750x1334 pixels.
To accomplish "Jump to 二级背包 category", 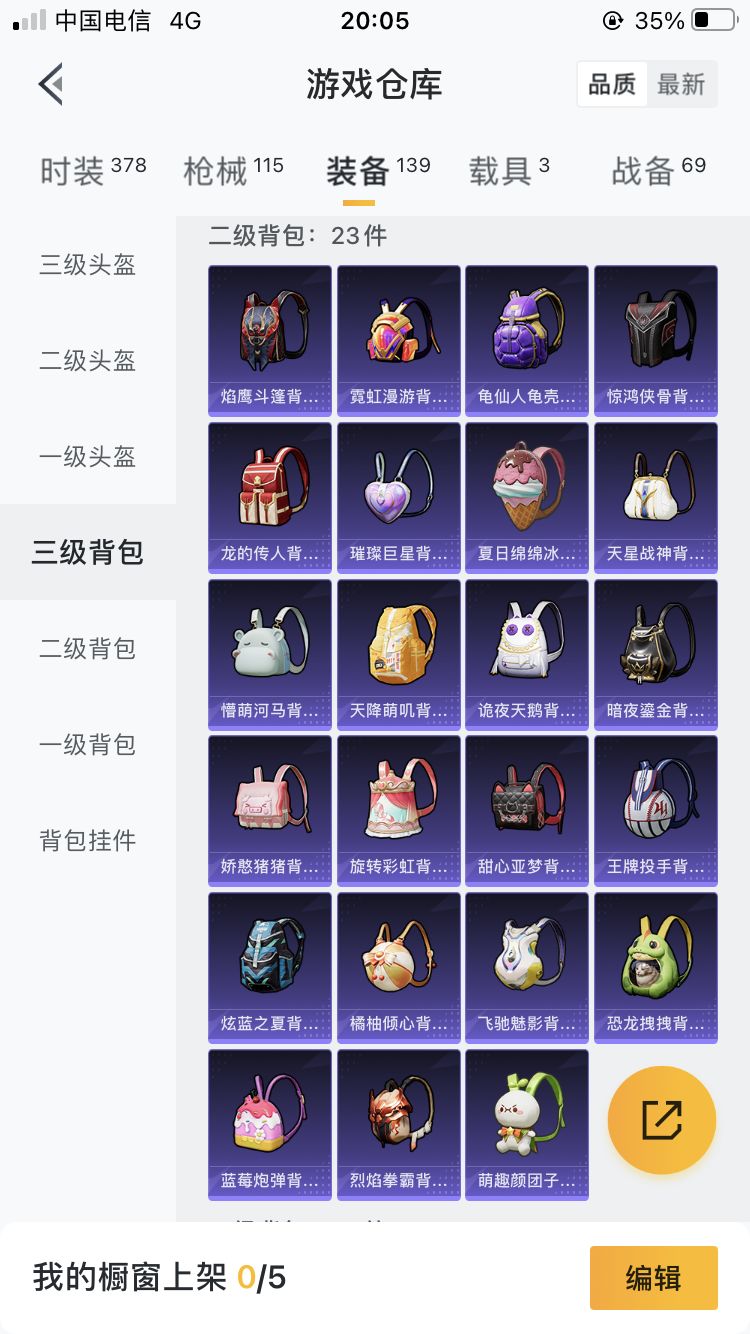I will pyautogui.click(x=88, y=649).
